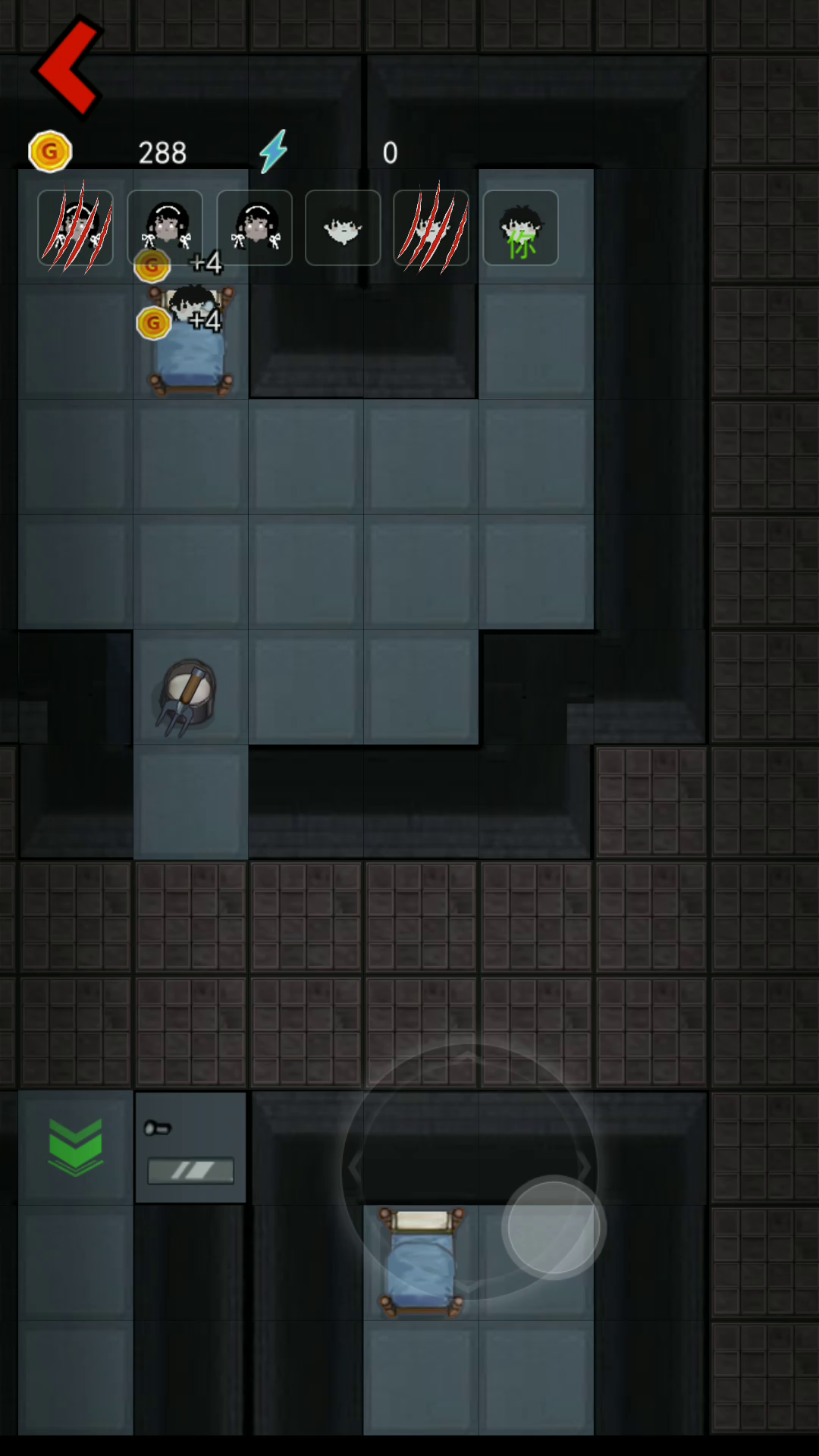
Task: Tap the red back arrow
Action: pos(67,67)
